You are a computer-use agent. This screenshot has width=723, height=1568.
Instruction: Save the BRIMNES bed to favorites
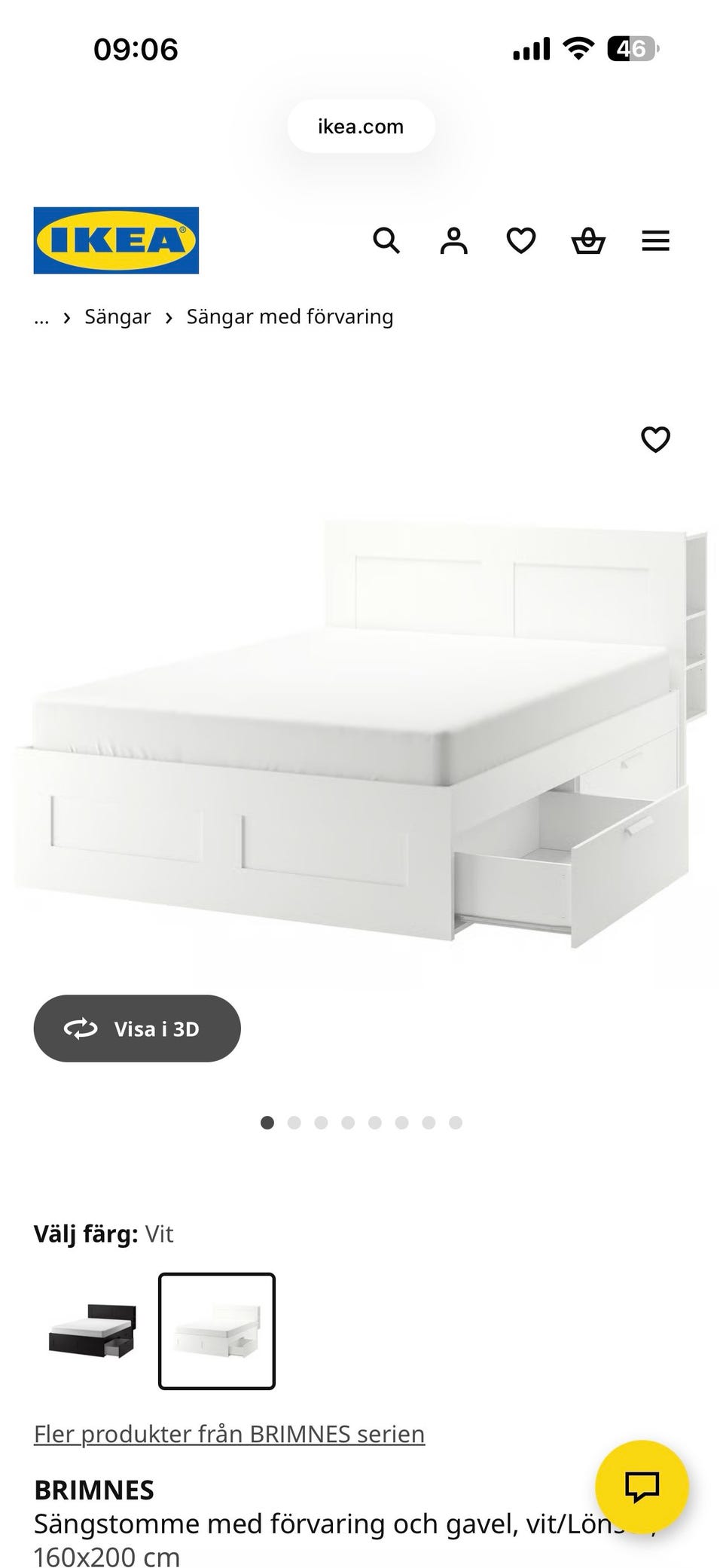[655, 439]
